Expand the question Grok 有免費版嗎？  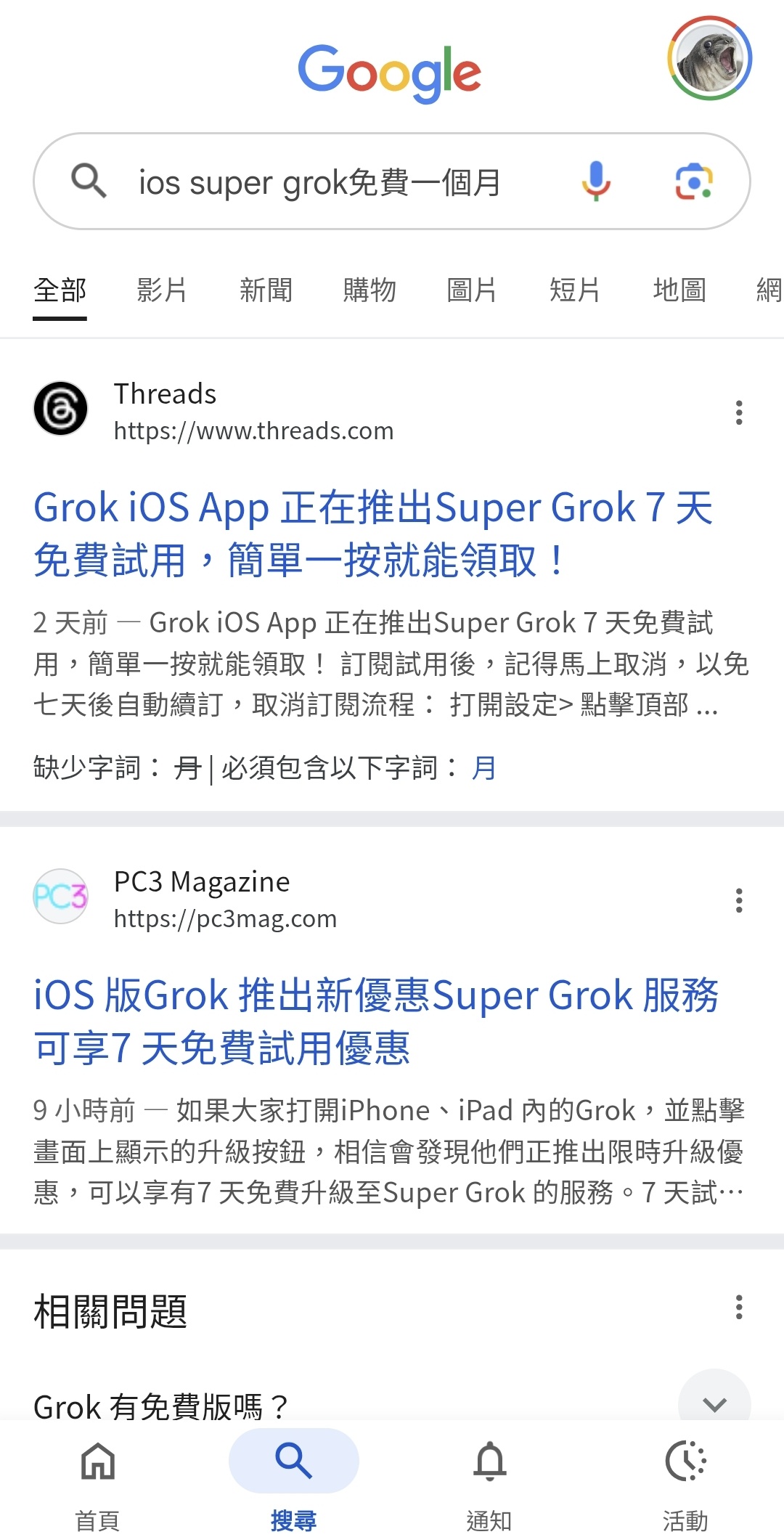[714, 1403]
